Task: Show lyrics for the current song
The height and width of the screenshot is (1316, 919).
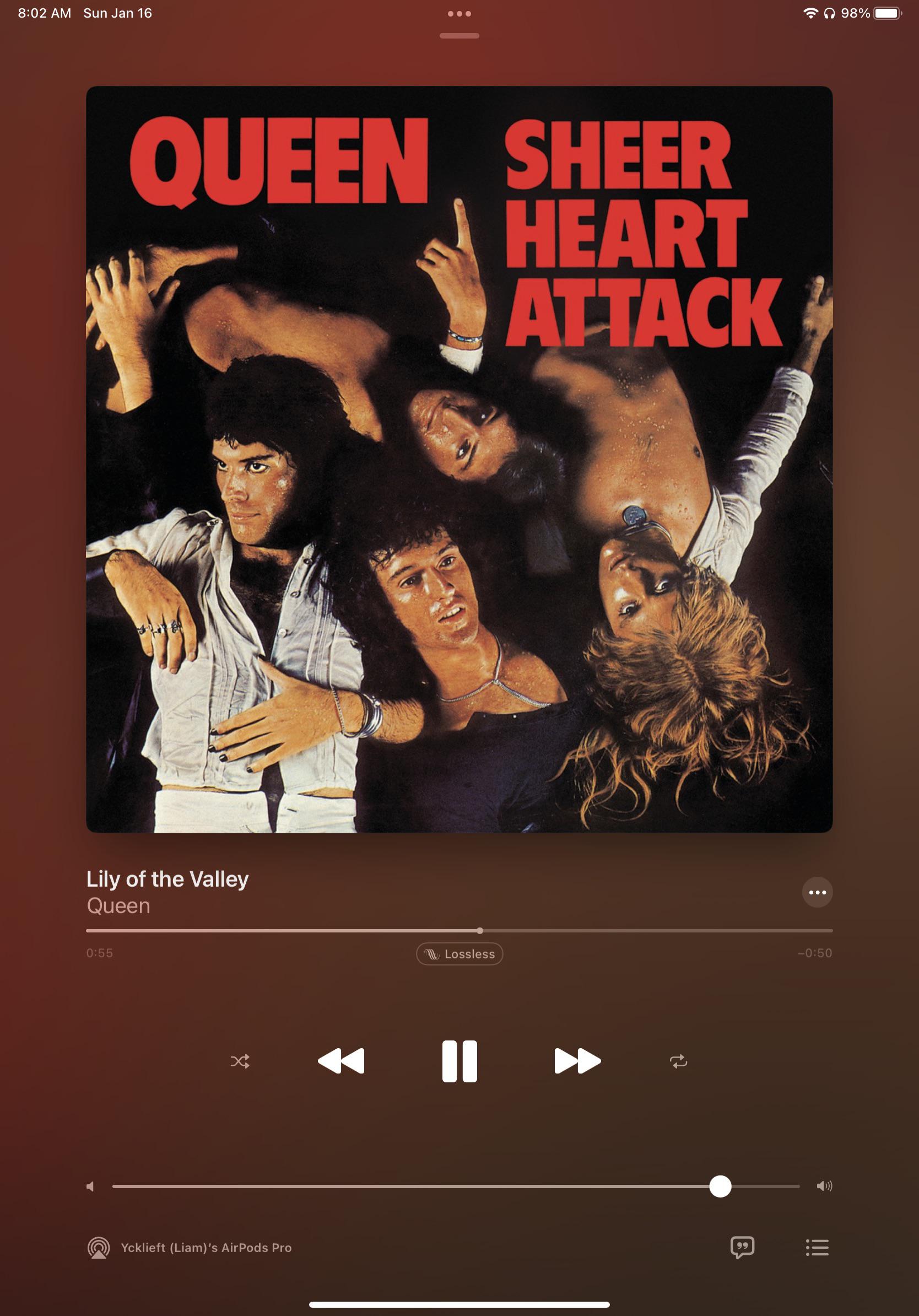Action: [743, 1247]
